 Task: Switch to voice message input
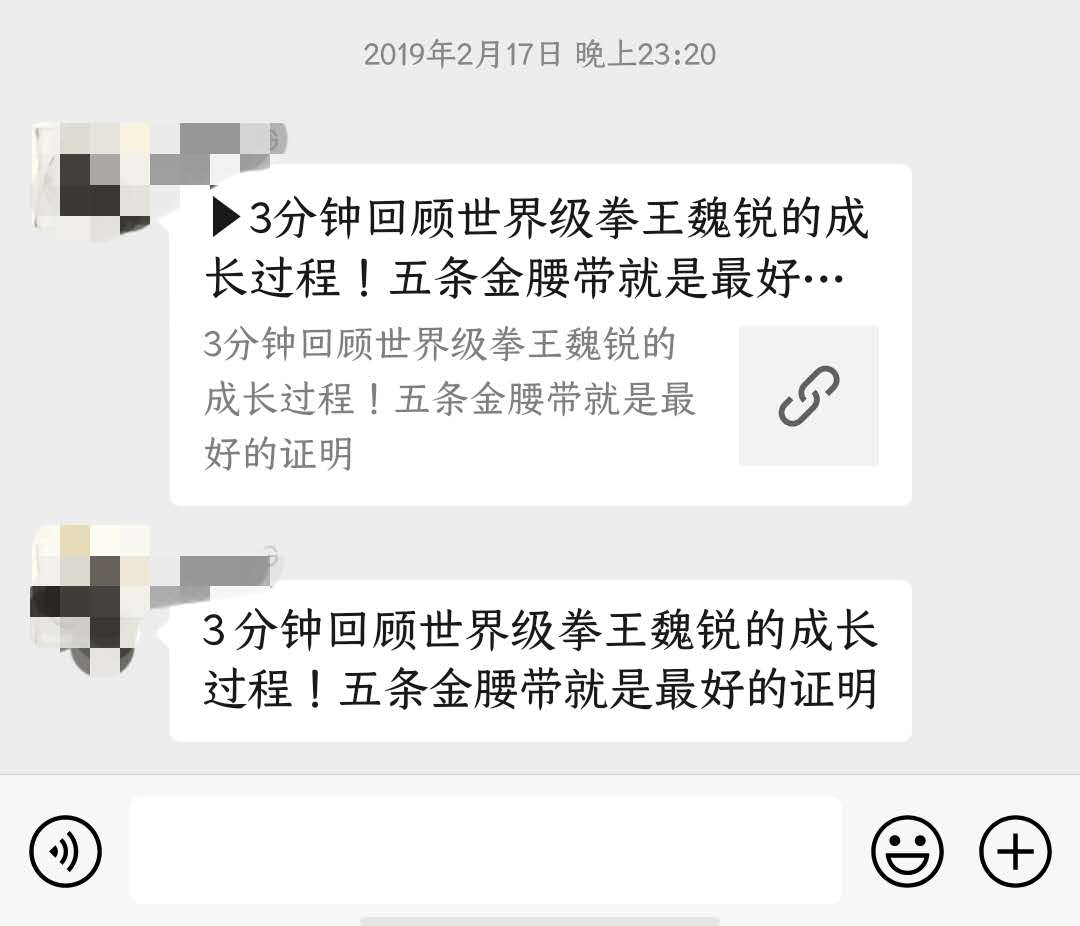[x=66, y=852]
